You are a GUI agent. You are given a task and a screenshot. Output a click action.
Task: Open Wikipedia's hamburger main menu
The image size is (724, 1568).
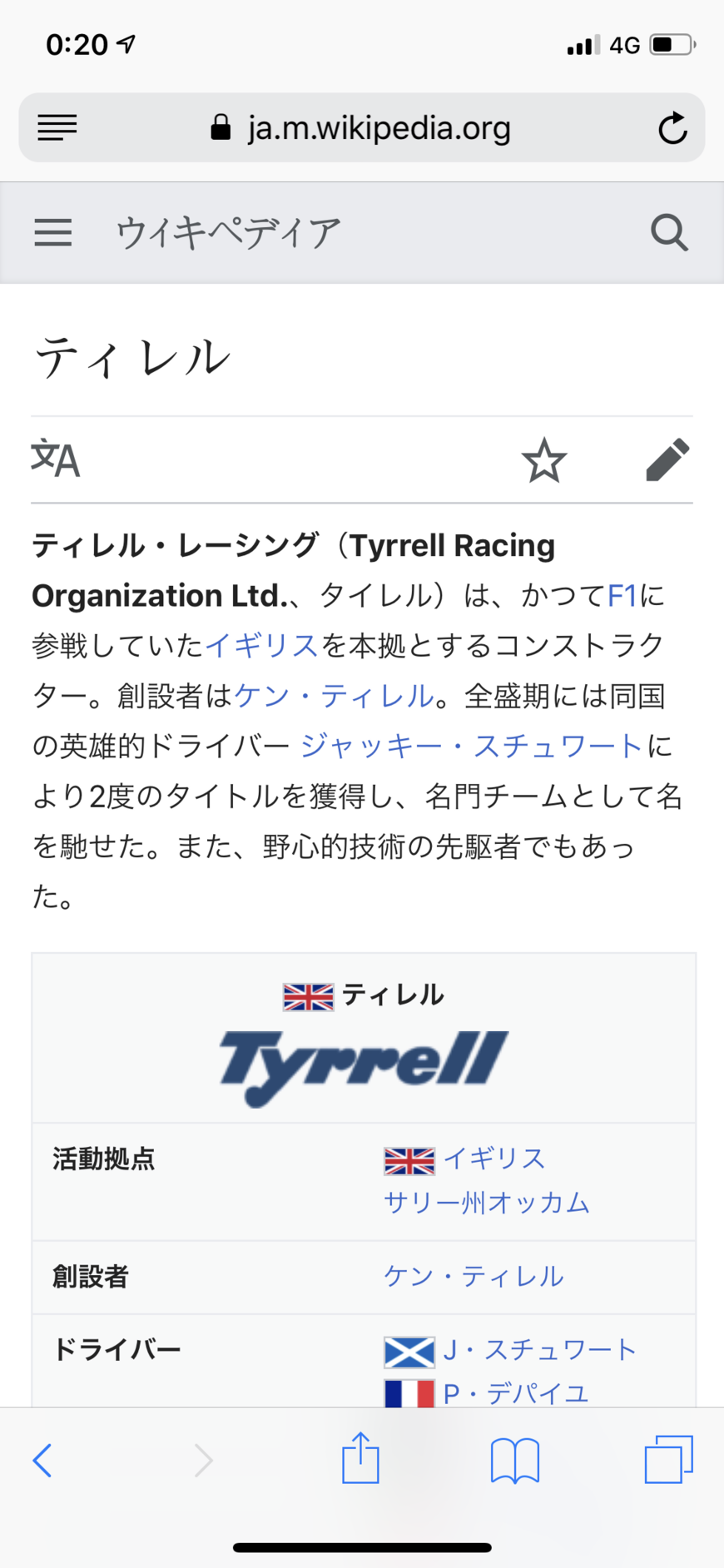click(x=53, y=232)
